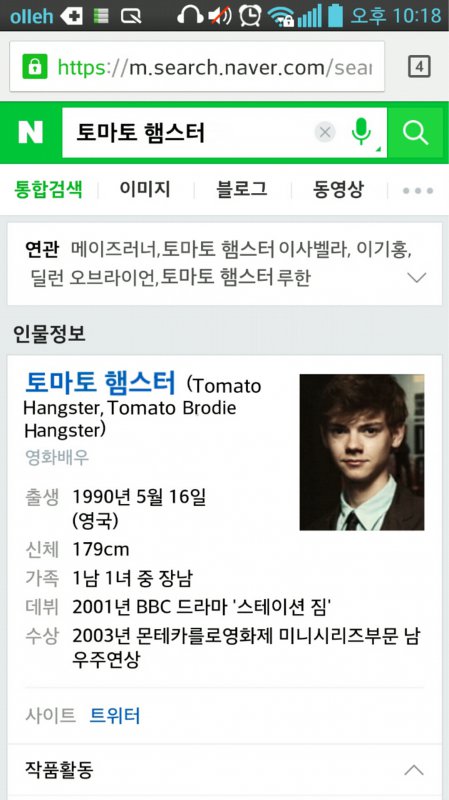Tap the browser URL address bar

pos(197,67)
